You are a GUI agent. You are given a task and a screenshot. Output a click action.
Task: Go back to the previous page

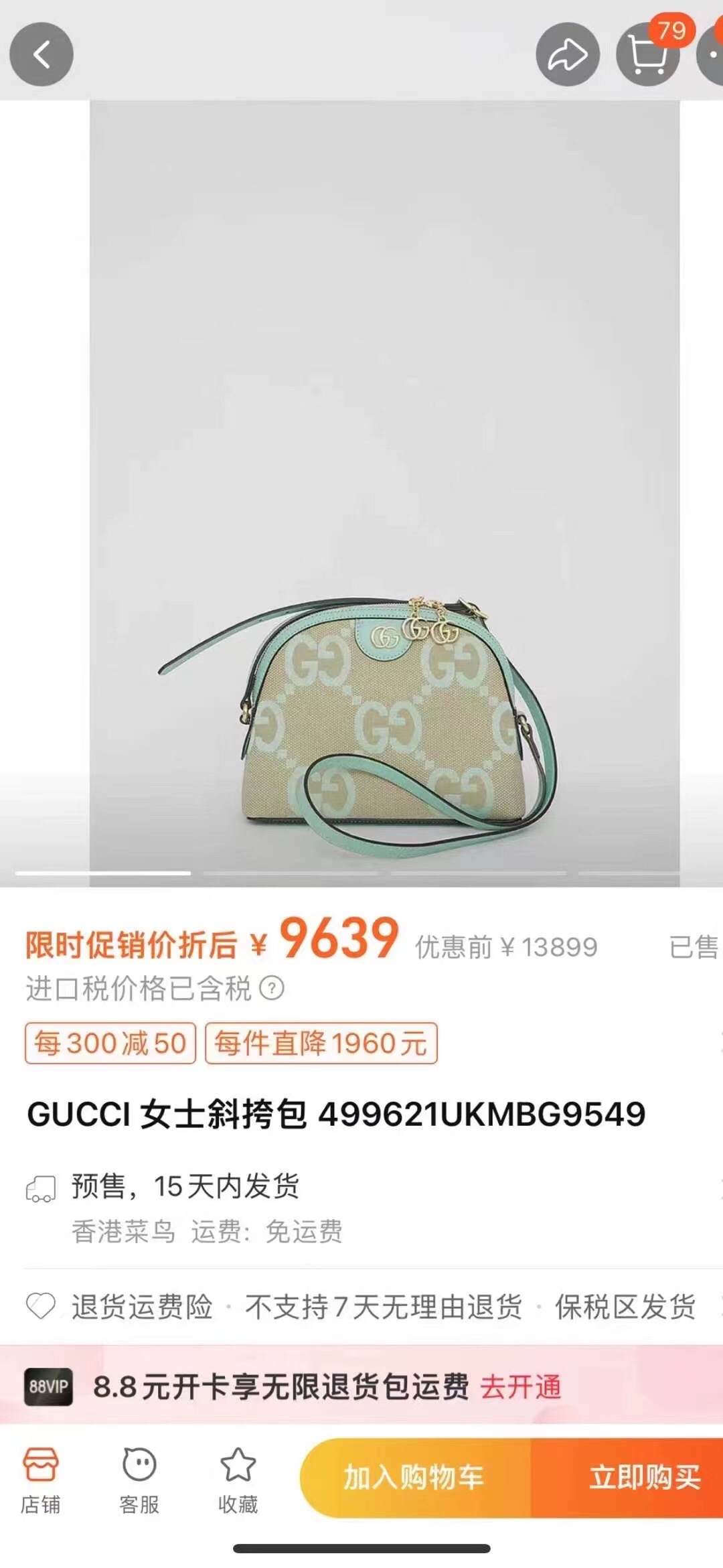[42, 54]
